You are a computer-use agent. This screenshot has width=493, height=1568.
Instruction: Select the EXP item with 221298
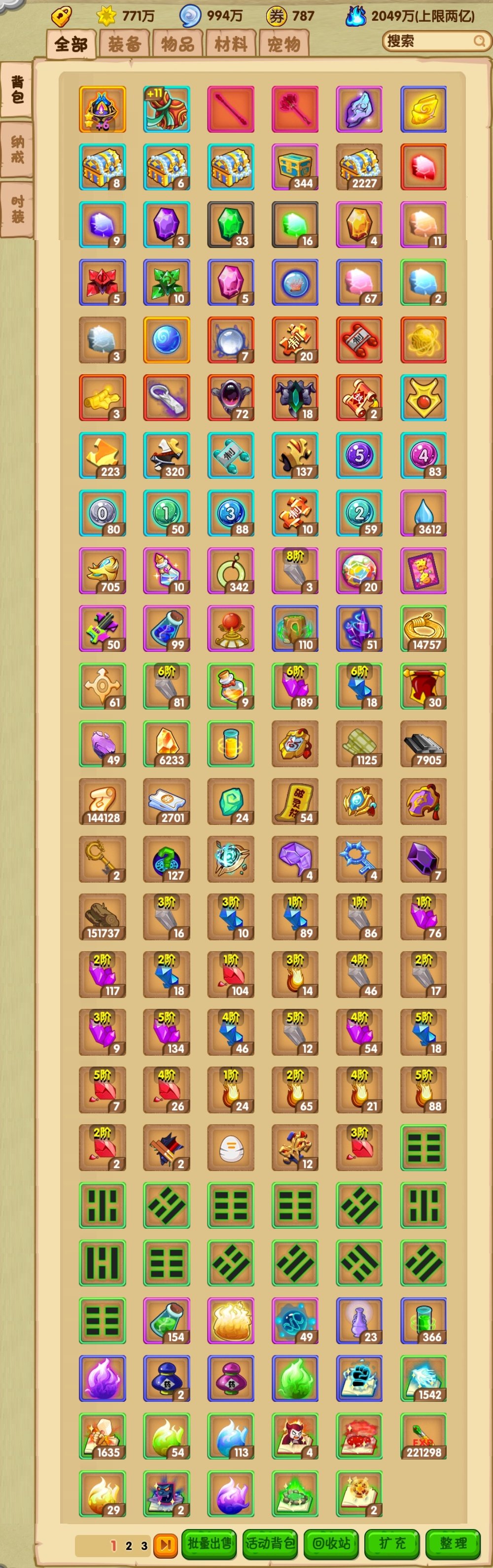[423, 1435]
